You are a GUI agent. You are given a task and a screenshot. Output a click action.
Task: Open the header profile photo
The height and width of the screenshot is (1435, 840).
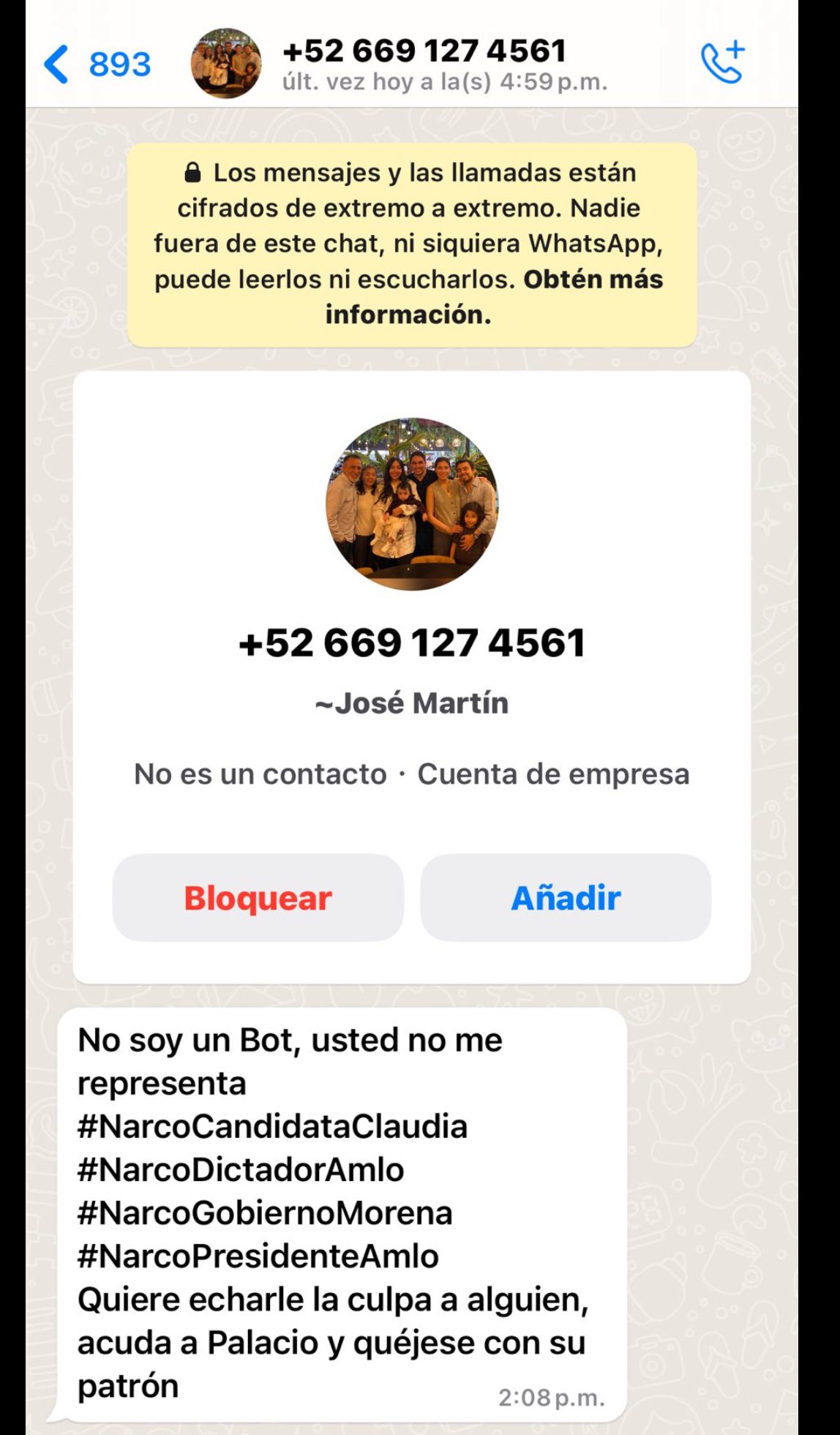click(226, 64)
